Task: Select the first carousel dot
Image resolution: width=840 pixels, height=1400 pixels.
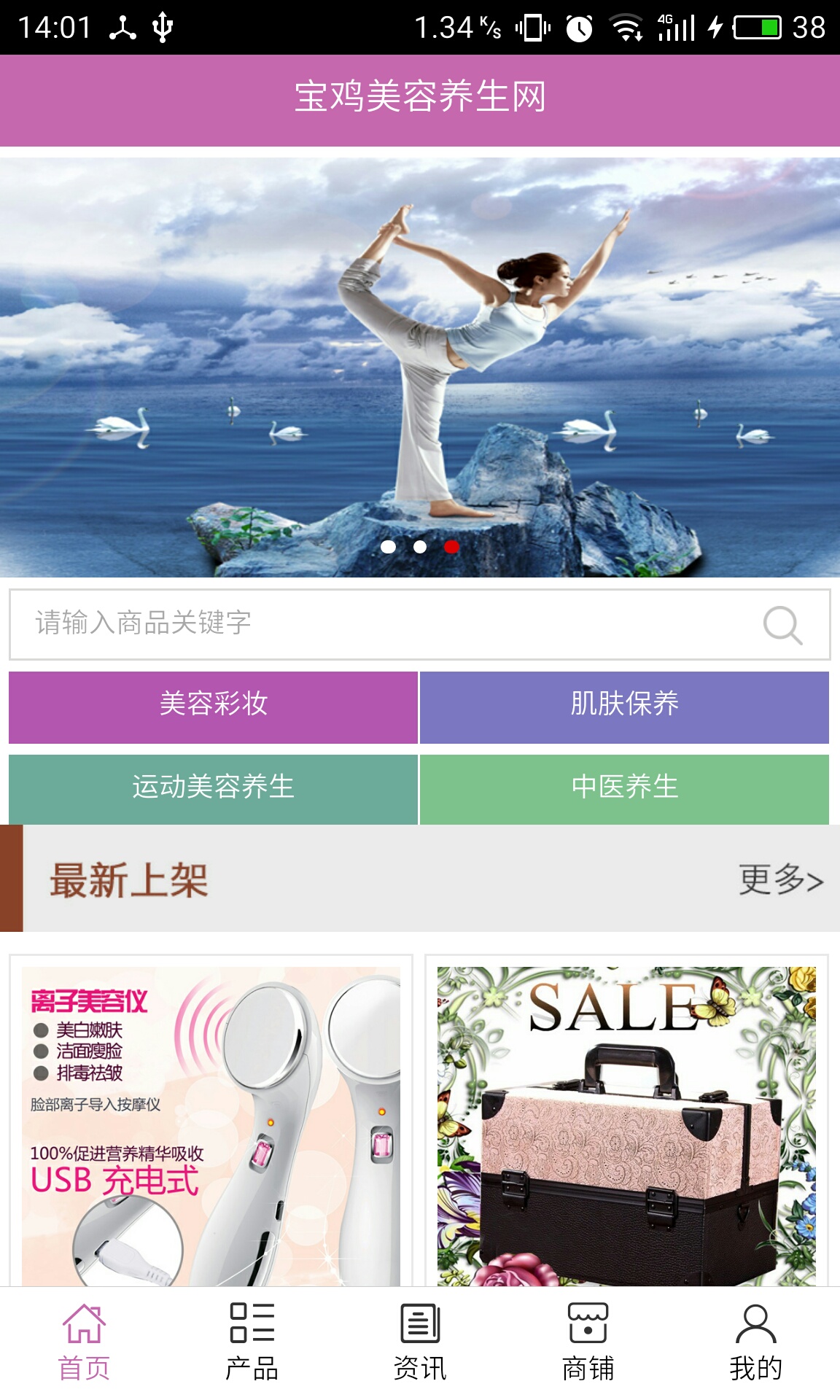Action: pos(389,545)
